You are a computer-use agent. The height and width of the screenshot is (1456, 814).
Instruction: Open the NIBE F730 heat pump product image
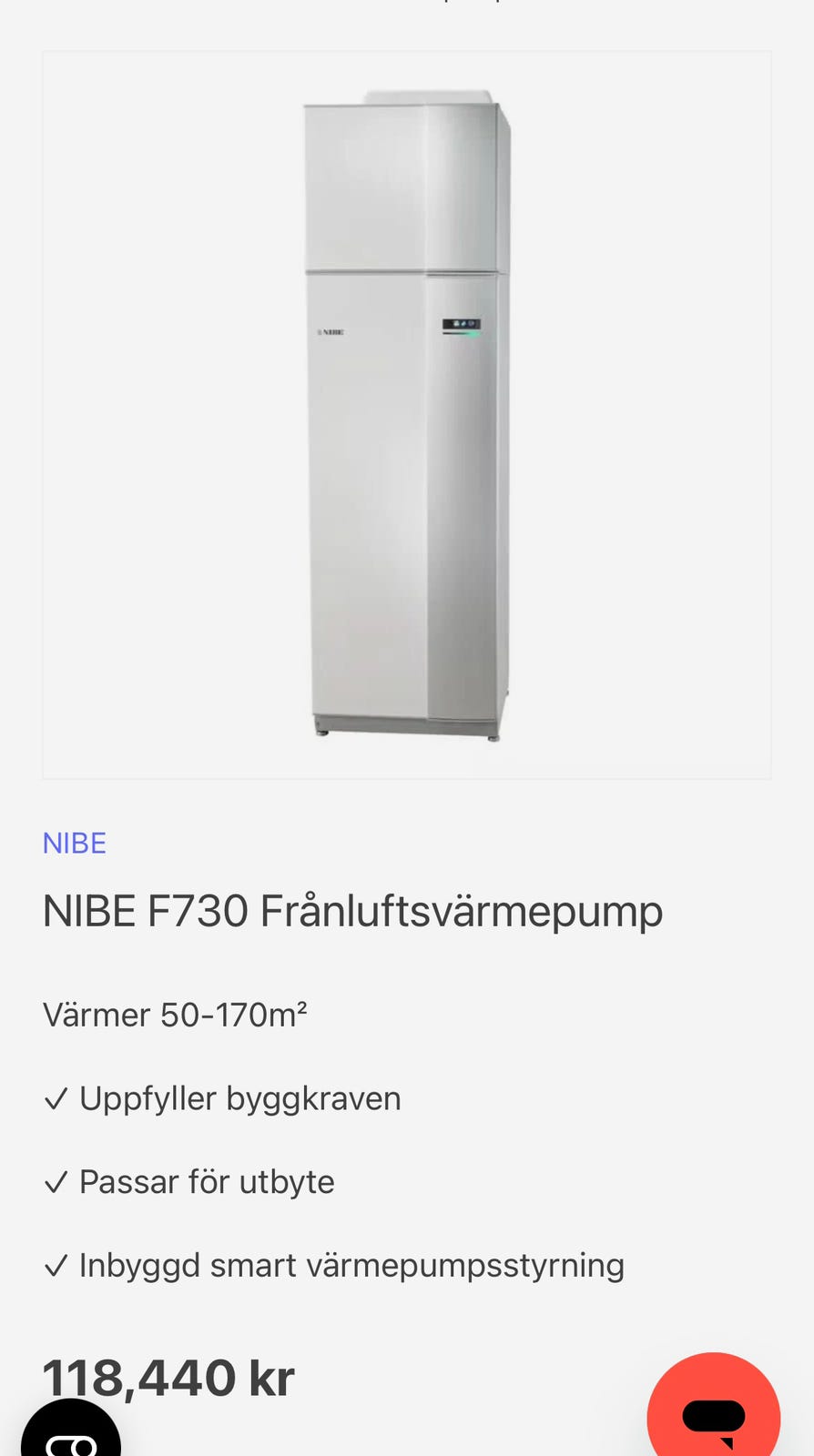point(406,415)
